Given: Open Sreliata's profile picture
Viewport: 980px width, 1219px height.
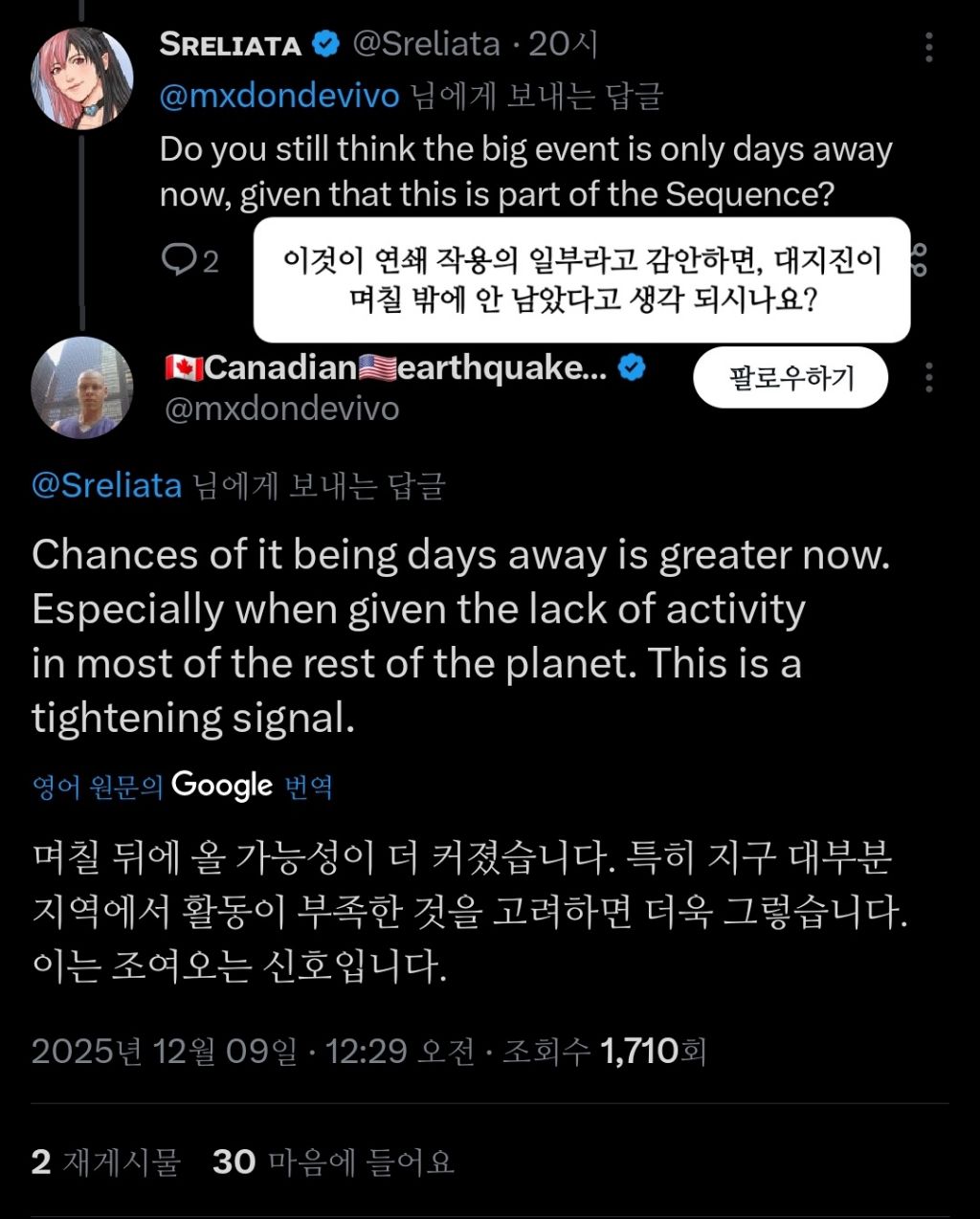Looking at the screenshot, I should coord(82,78).
